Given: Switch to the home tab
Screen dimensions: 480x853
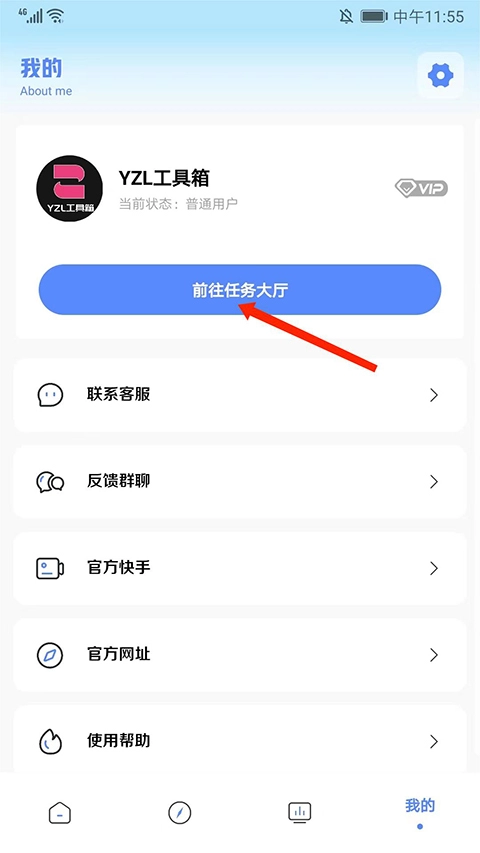Looking at the screenshot, I should tap(60, 813).
